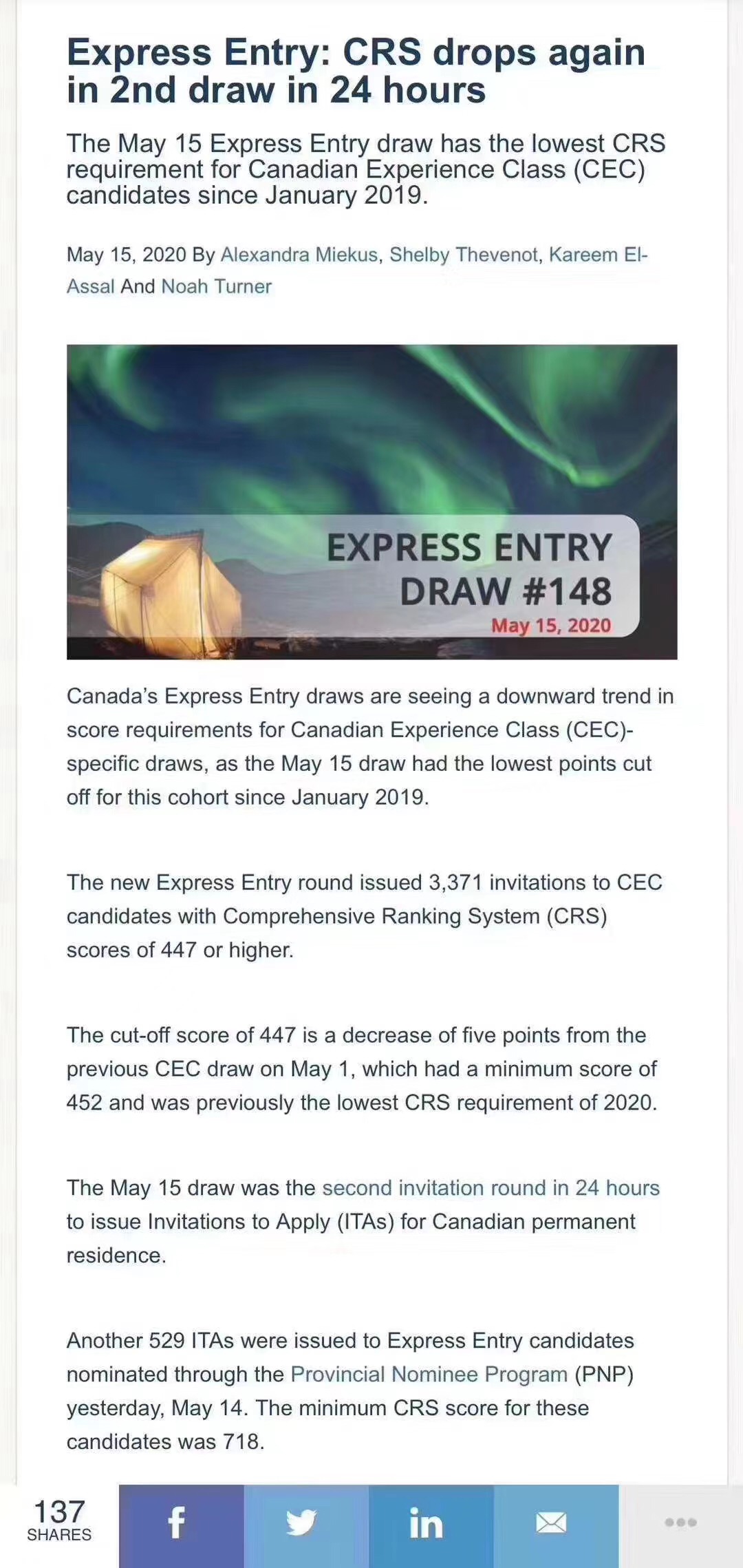Open author Shelby Thevenot's page
Screen dimensions: 743x1568
(x=464, y=255)
